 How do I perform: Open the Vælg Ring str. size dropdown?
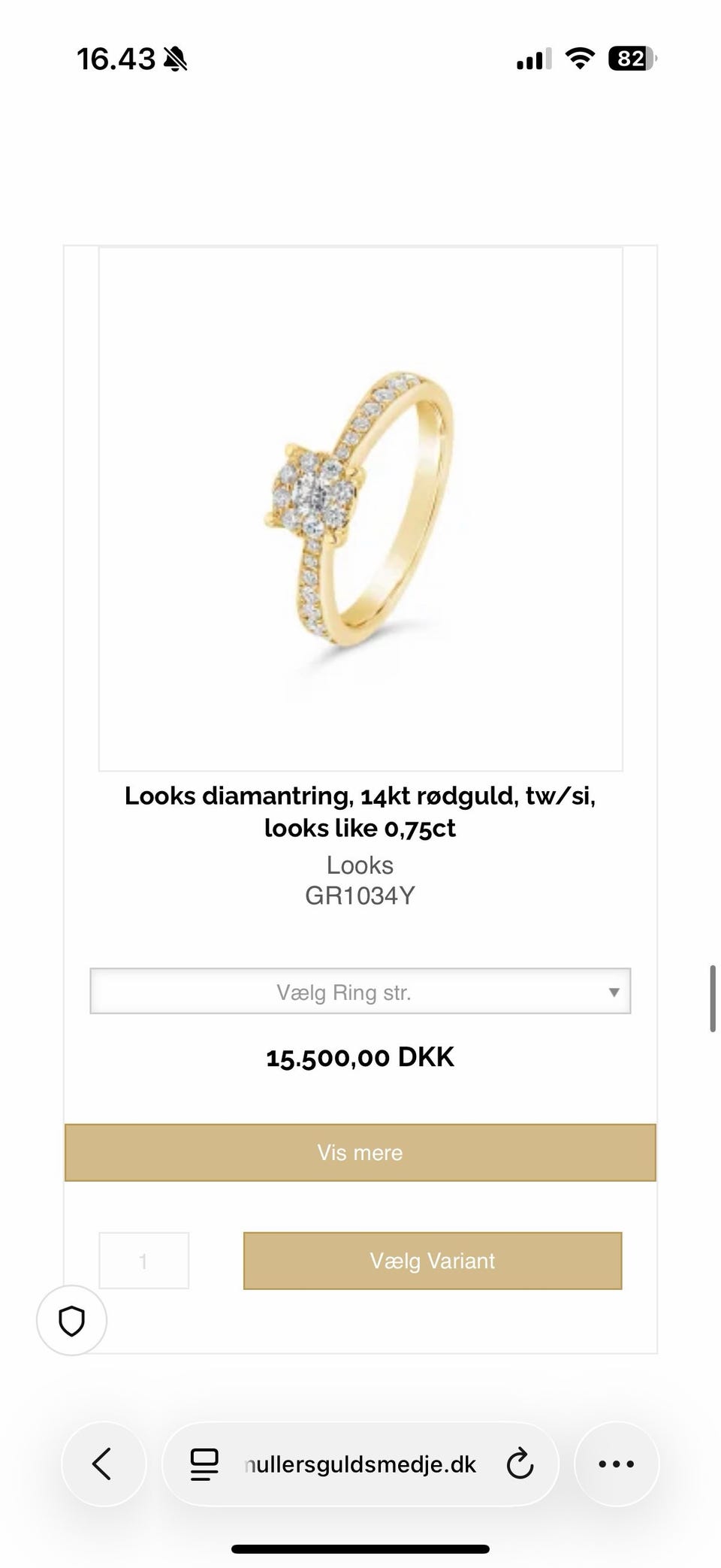360,992
